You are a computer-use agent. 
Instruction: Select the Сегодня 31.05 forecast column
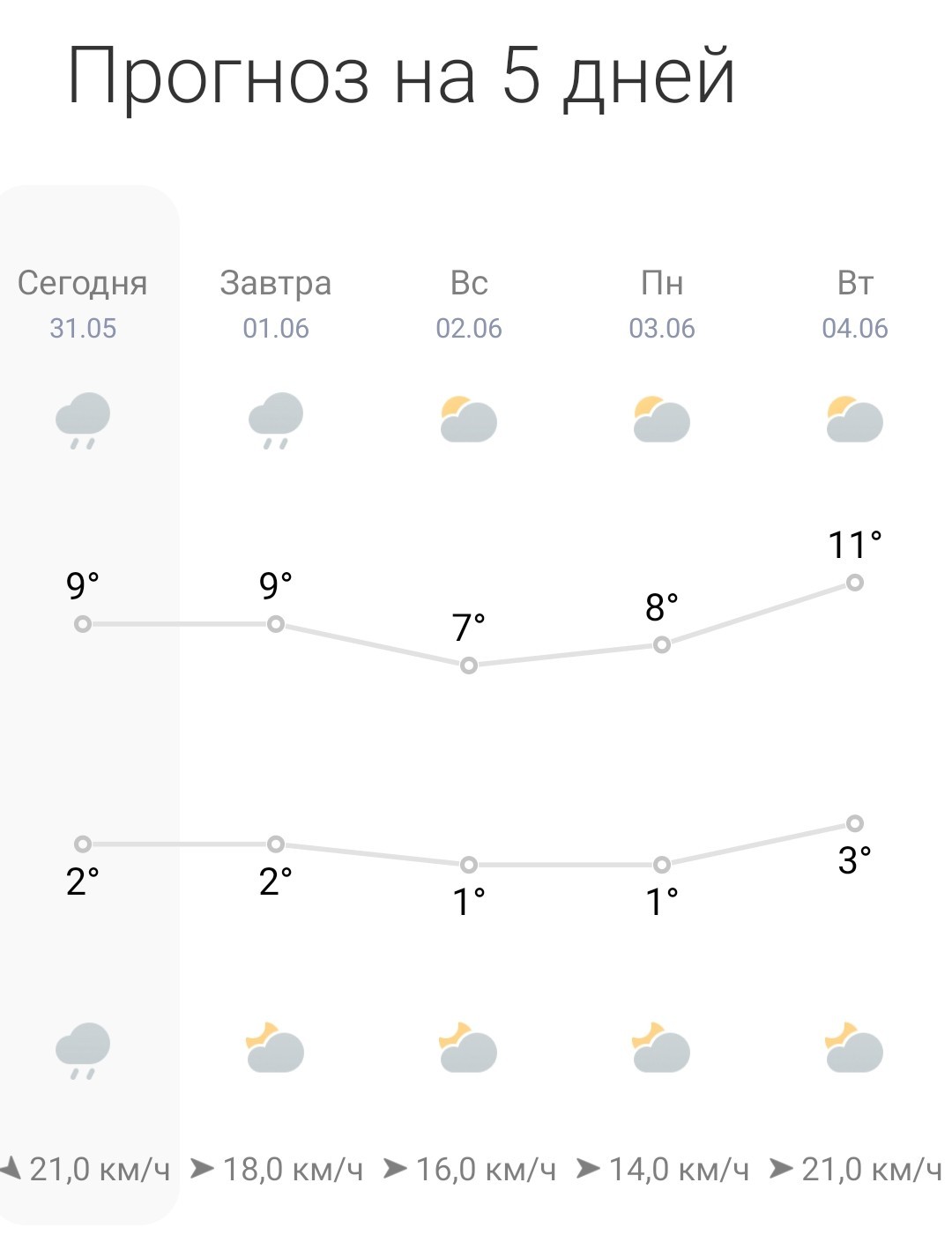[x=83, y=705]
